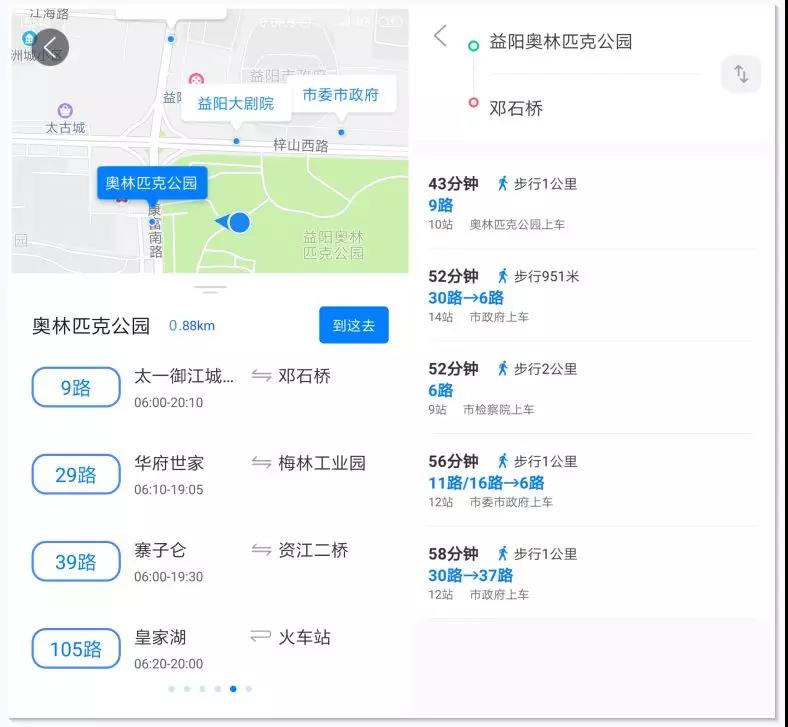Tap the 益阳大剧院 label on the map
Viewport: 788px width, 727px height.
click(x=235, y=103)
